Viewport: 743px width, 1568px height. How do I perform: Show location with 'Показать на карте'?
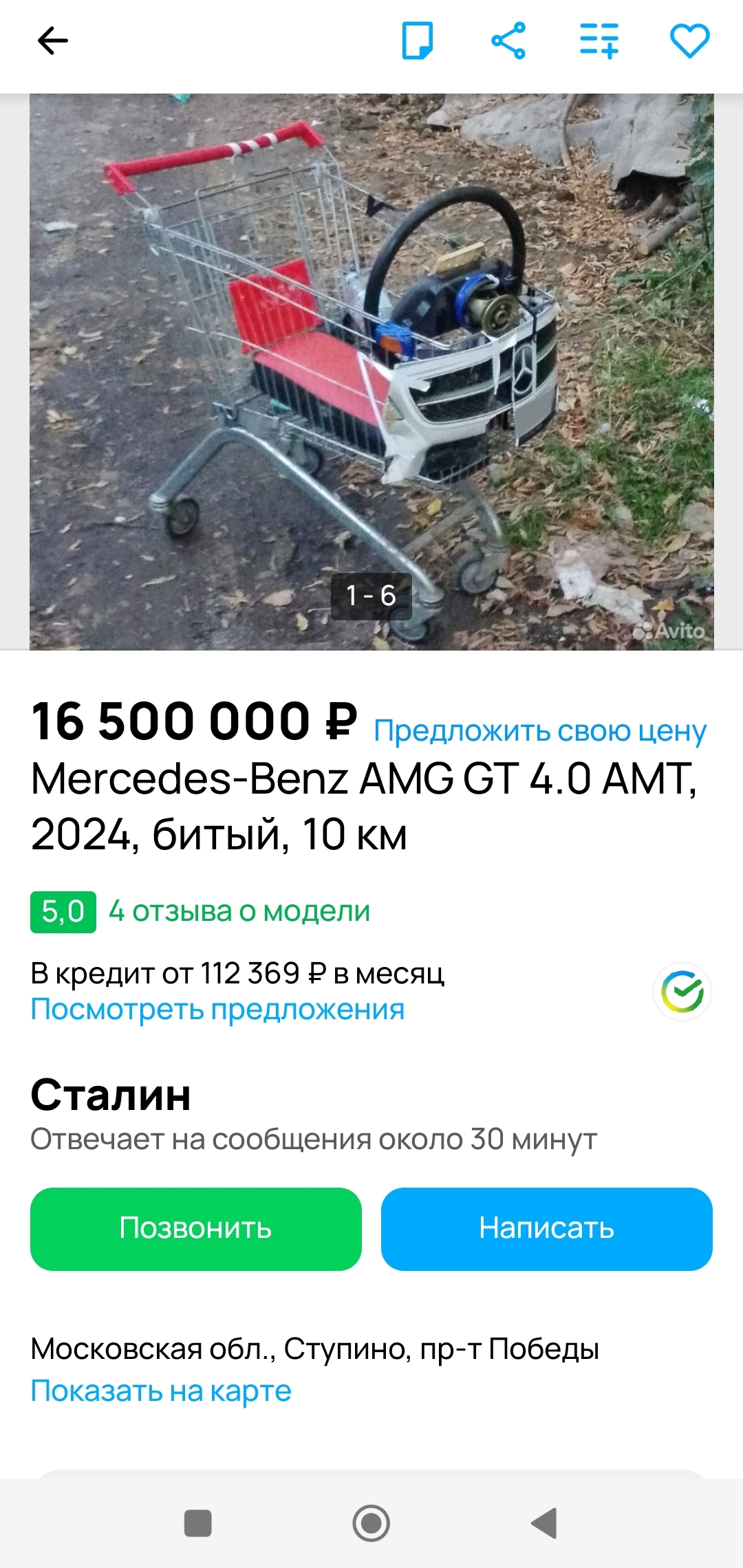tap(161, 1391)
